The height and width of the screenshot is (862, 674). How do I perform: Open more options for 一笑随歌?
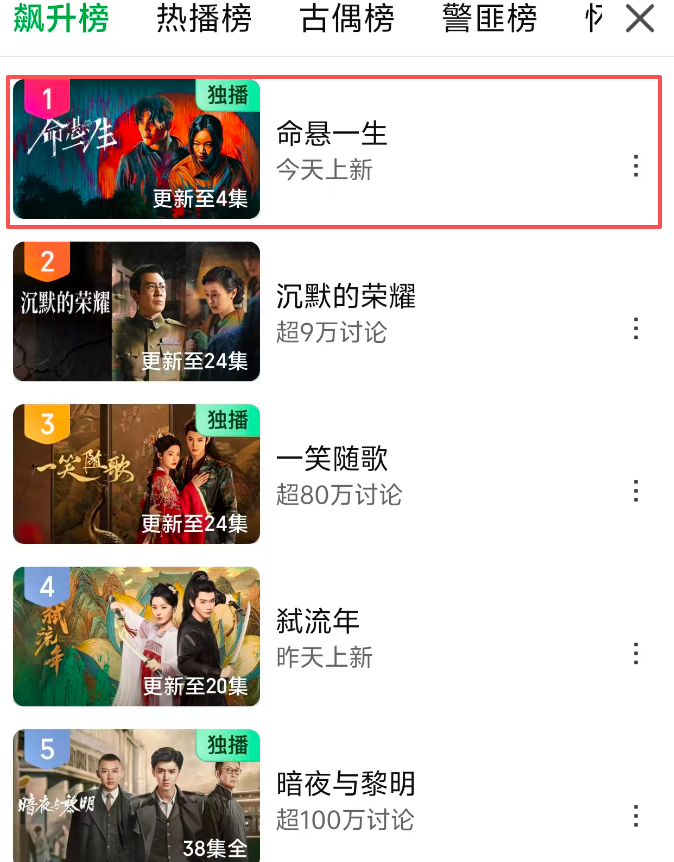(636, 491)
